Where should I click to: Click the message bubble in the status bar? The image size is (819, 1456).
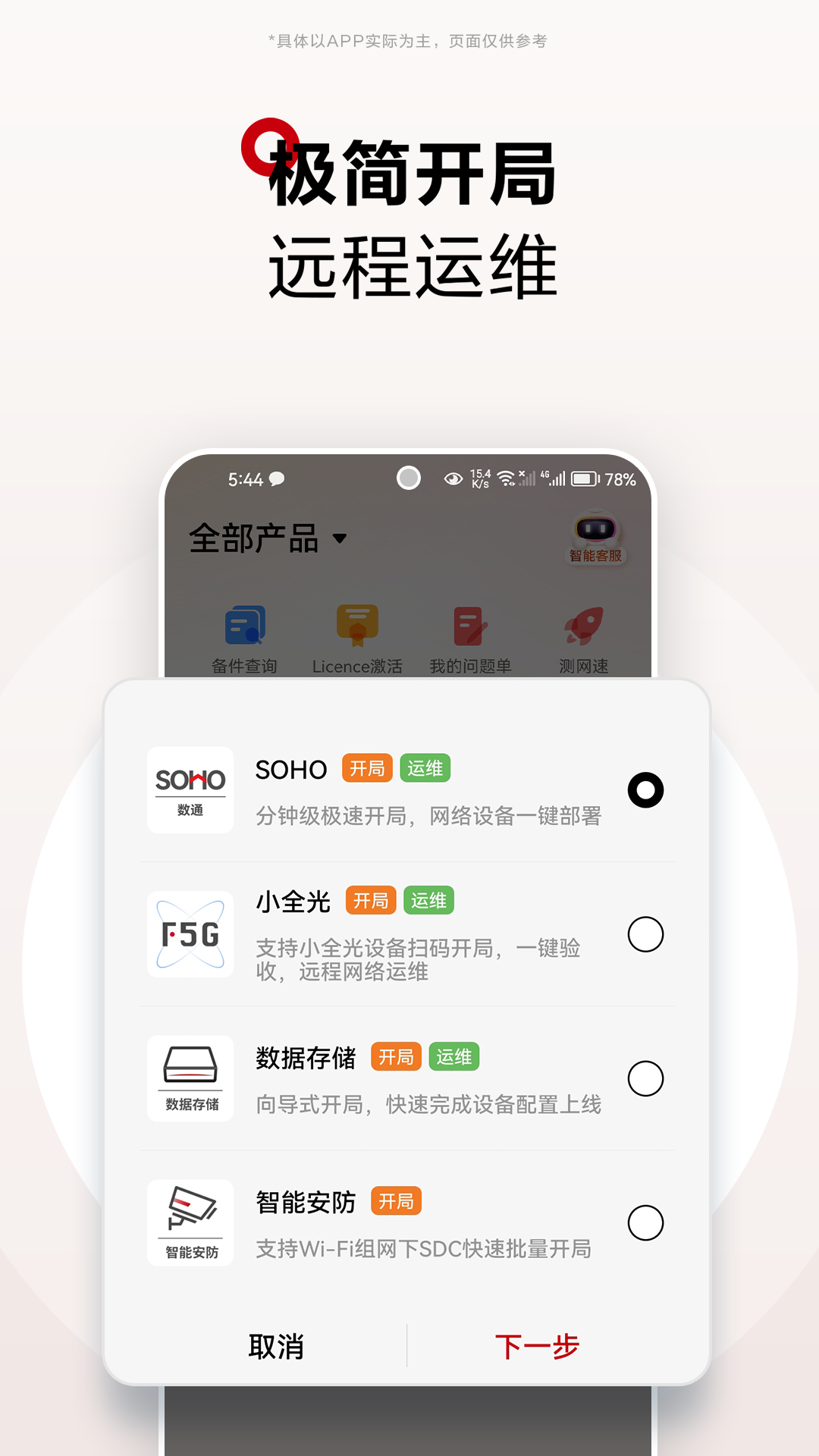pos(277,478)
